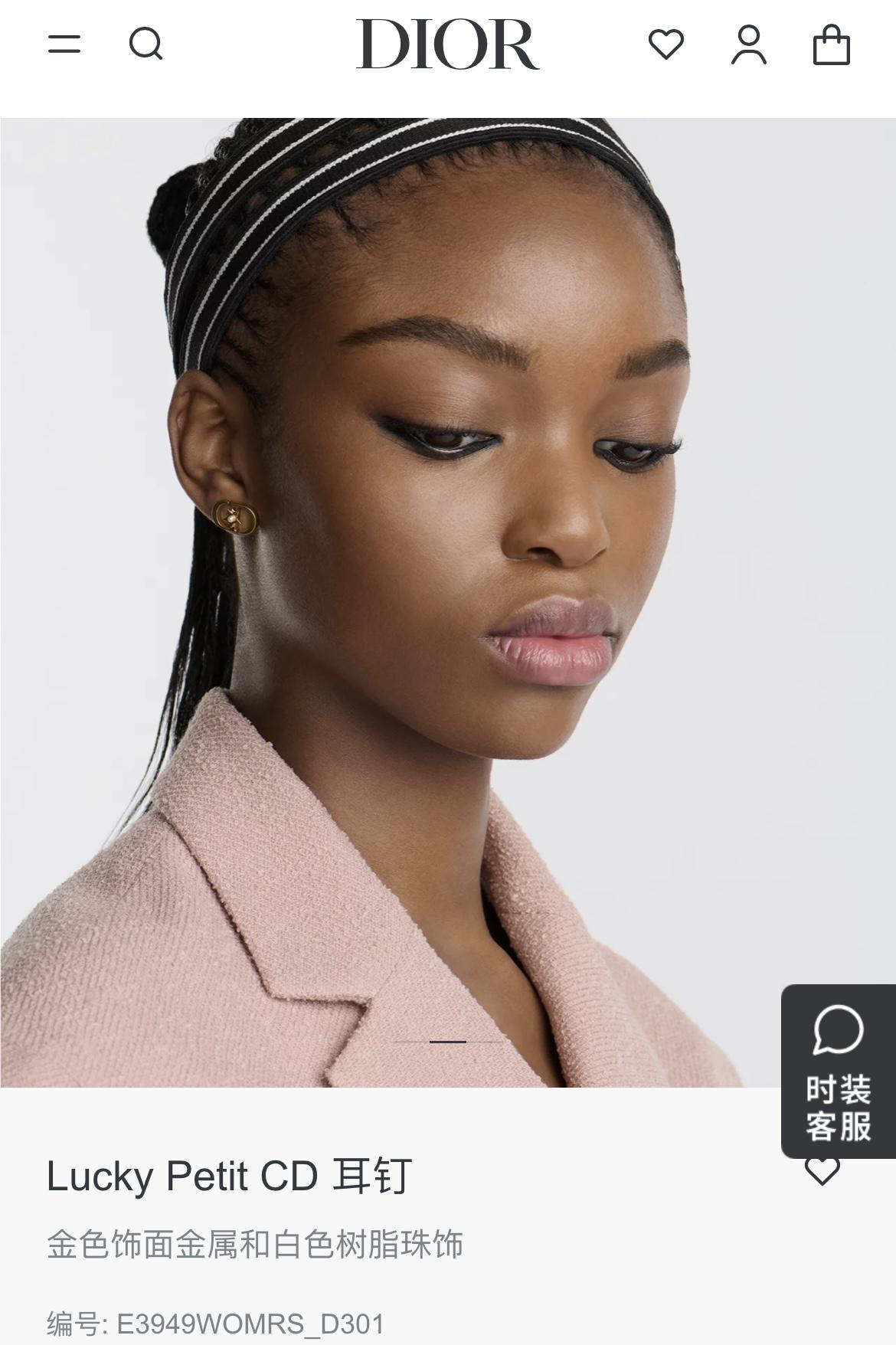Viewport: 896px width, 1345px height.
Task: Open the search magnifier
Action: click(146, 44)
